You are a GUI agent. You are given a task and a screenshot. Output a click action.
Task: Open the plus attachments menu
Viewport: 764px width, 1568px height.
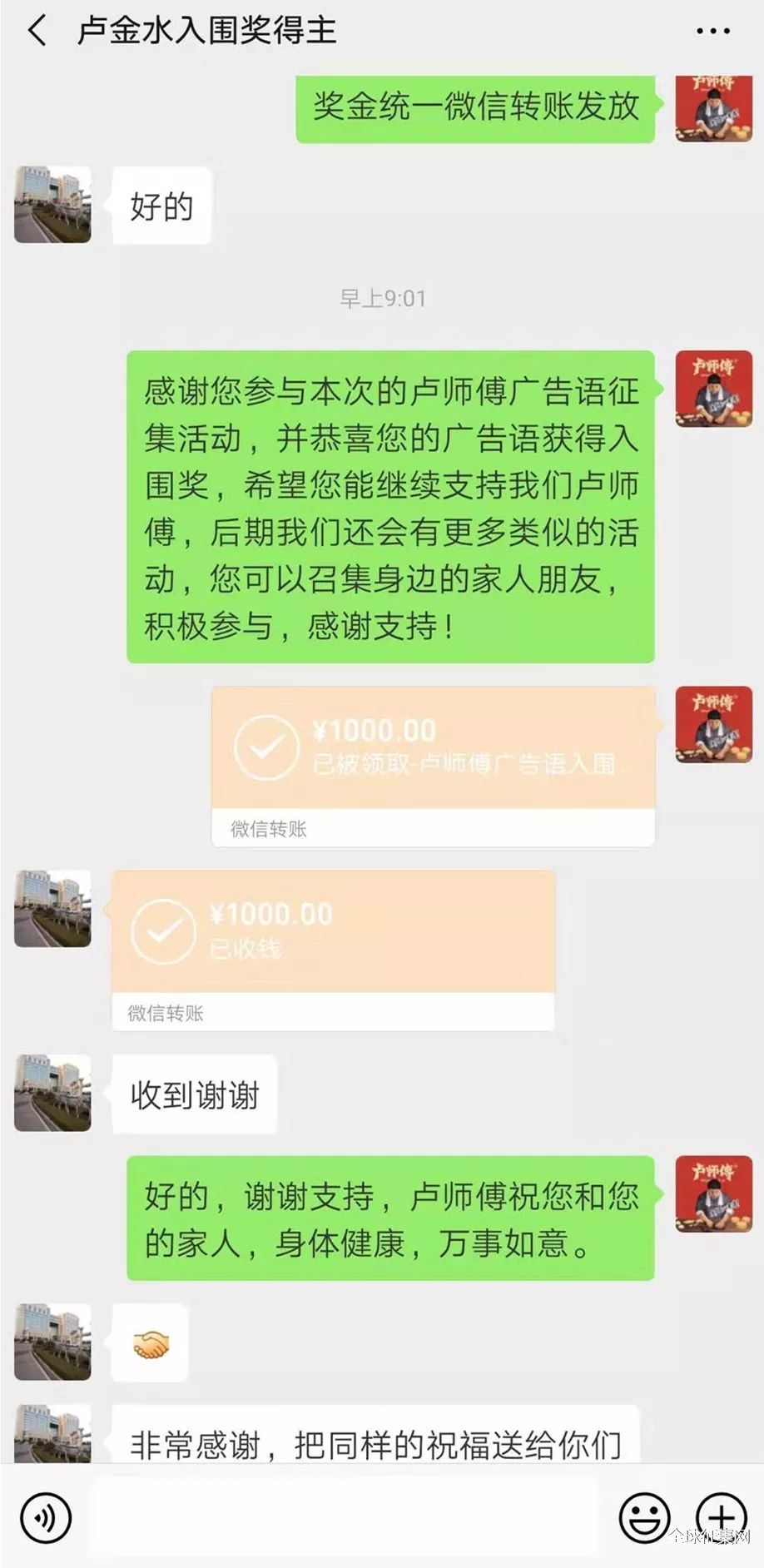tap(721, 1517)
